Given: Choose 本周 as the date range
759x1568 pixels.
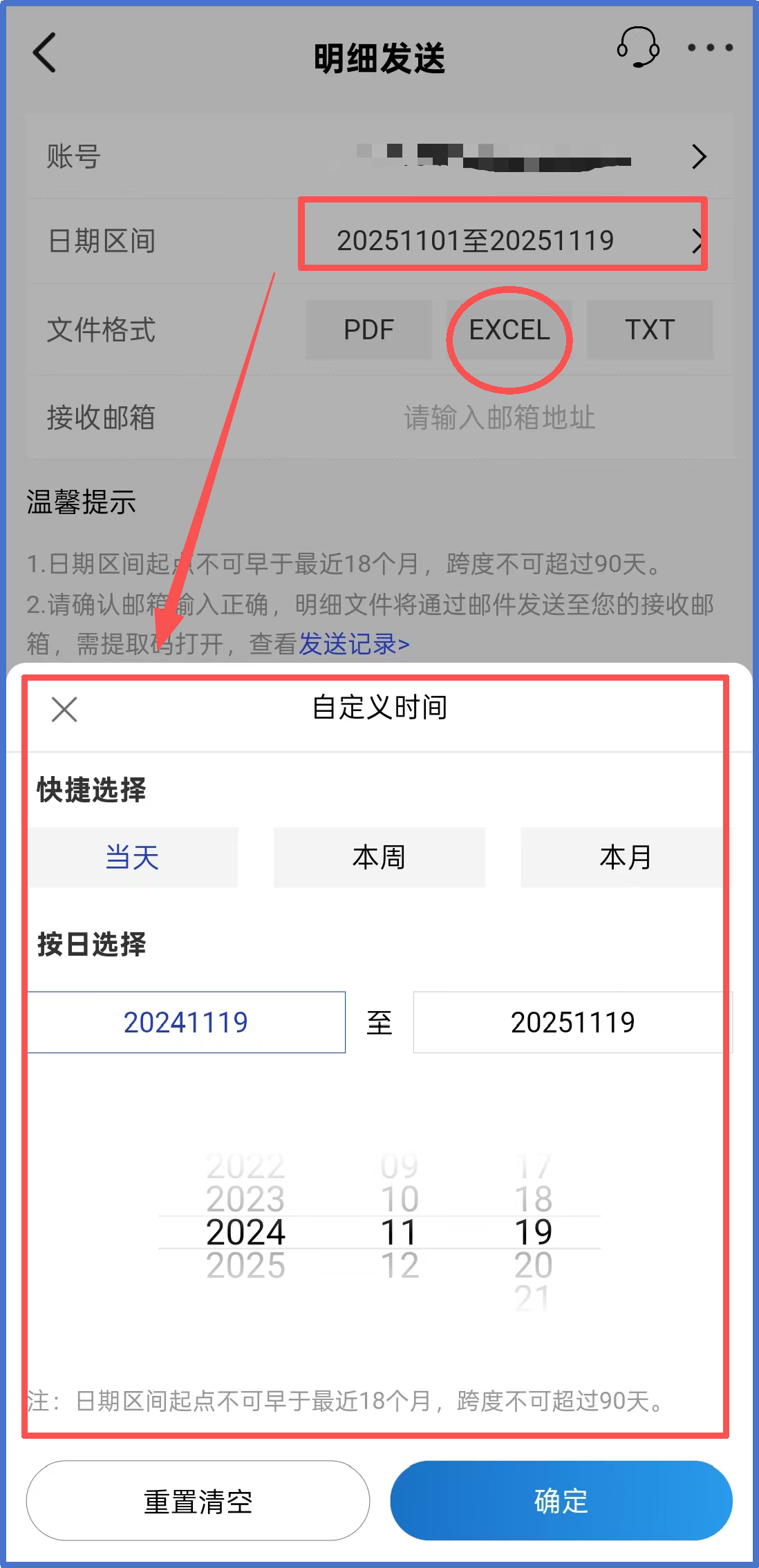Looking at the screenshot, I should 379,858.
